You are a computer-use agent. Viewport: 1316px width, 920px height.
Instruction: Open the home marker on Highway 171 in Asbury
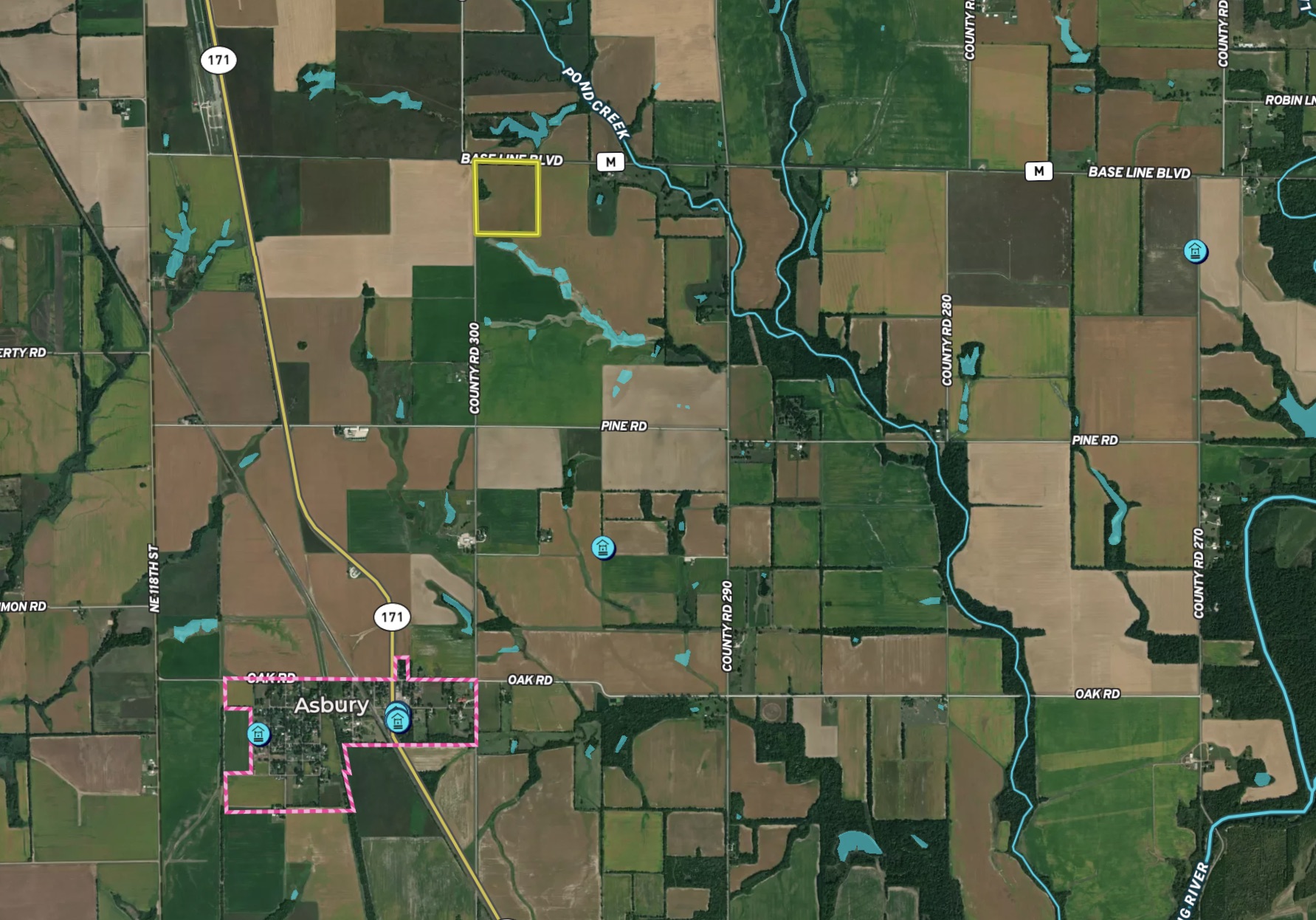398,720
